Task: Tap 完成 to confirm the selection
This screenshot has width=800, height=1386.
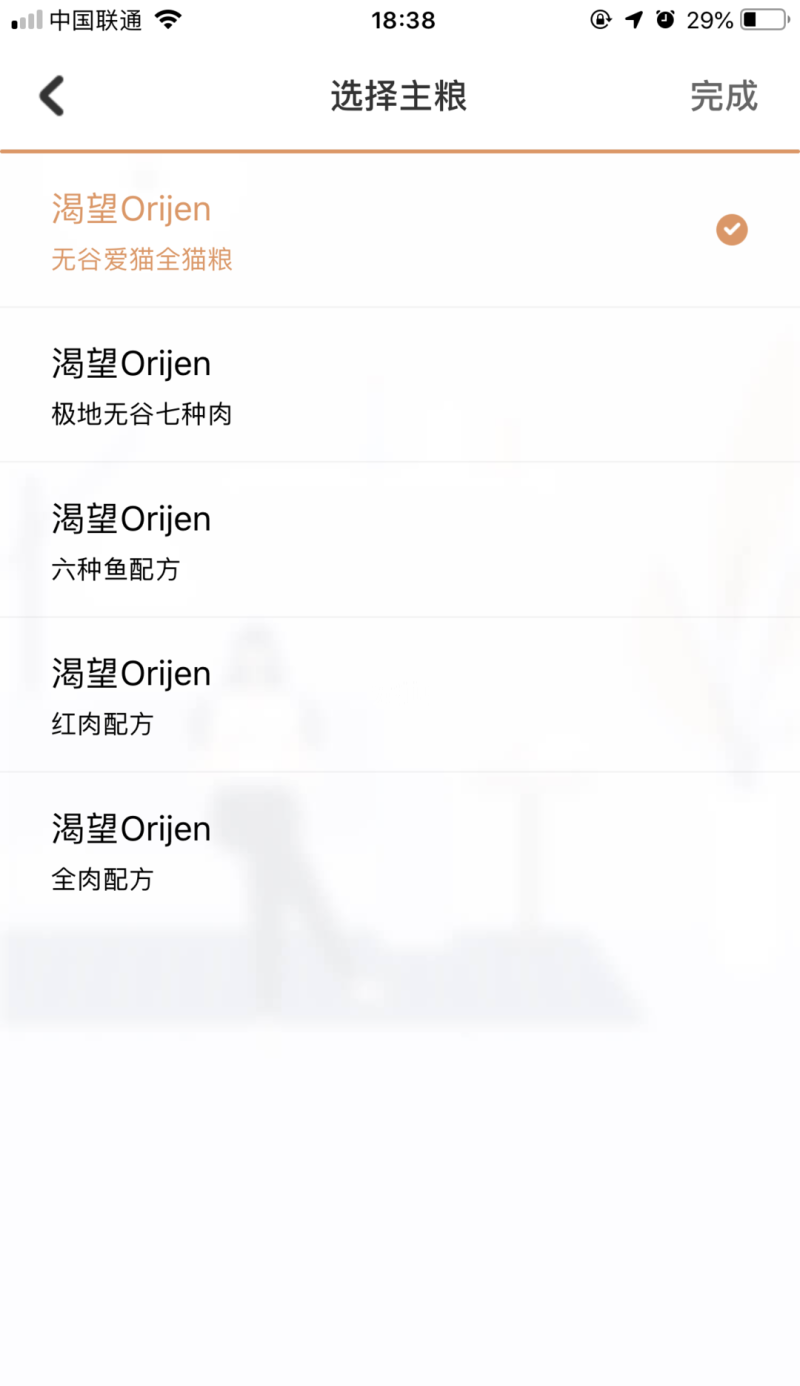Action: [x=723, y=96]
